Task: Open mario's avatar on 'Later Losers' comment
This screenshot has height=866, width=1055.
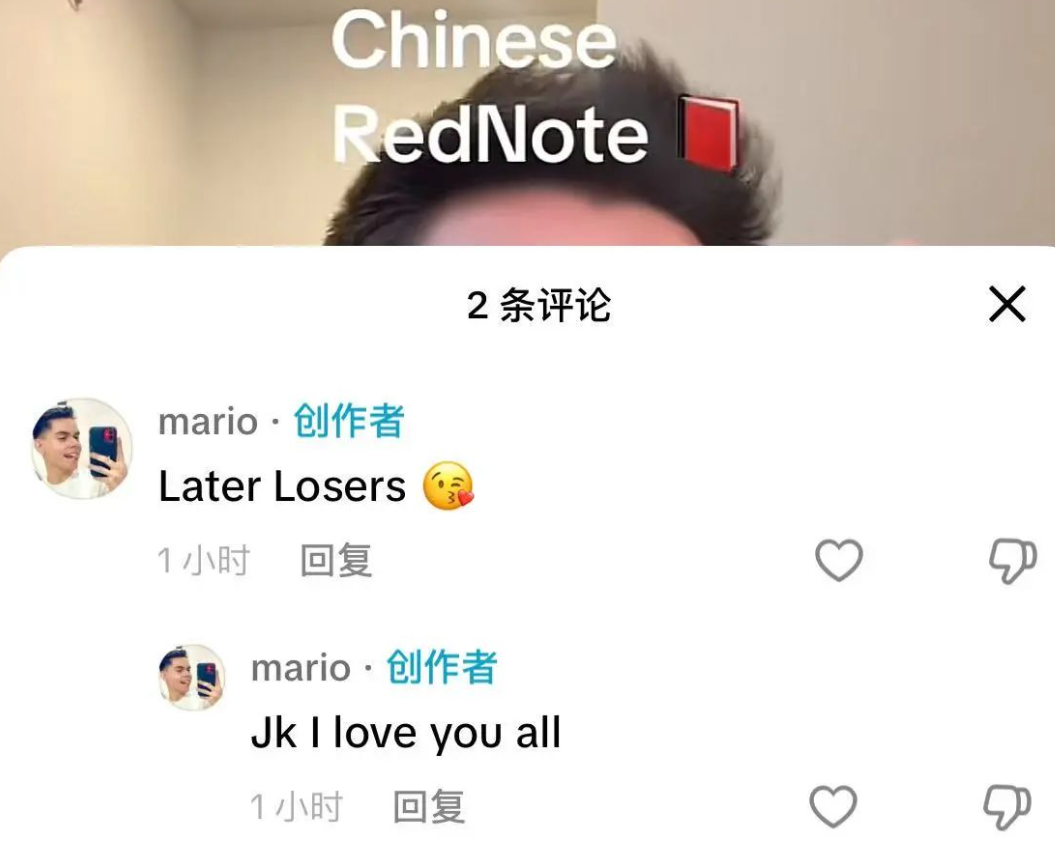Action: pyautogui.click(x=82, y=448)
